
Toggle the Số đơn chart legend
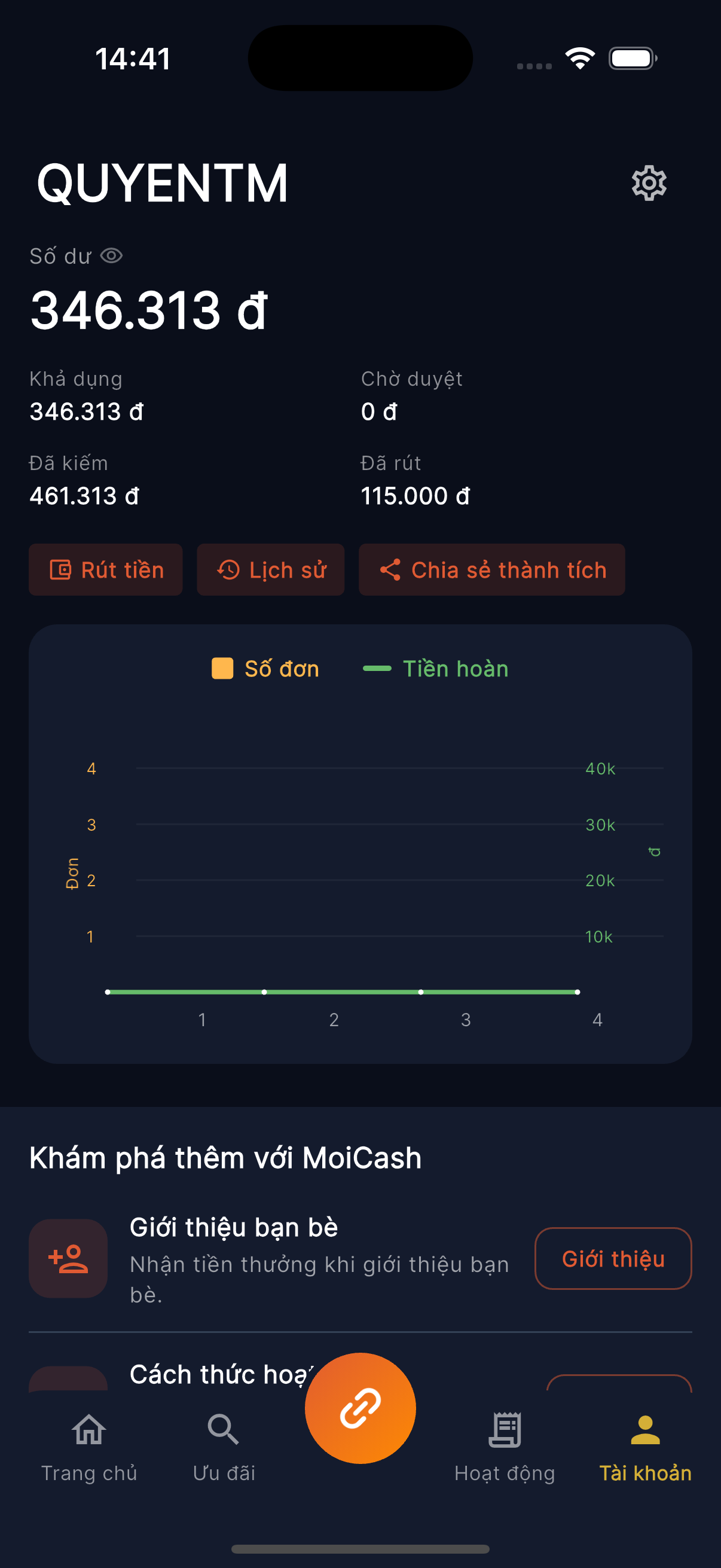pos(265,669)
